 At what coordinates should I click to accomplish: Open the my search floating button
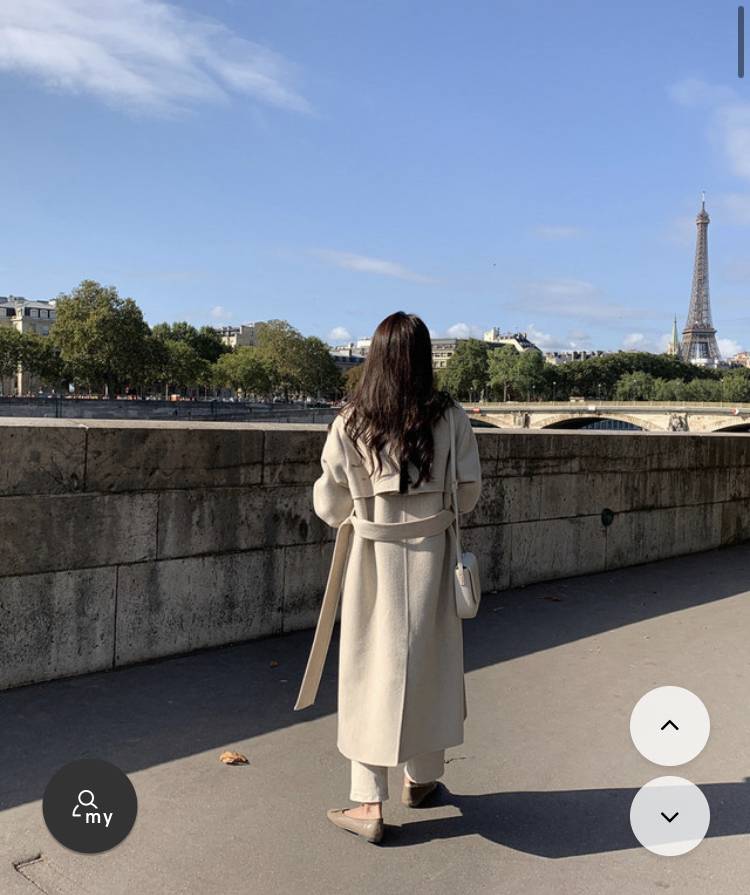pyautogui.click(x=90, y=806)
